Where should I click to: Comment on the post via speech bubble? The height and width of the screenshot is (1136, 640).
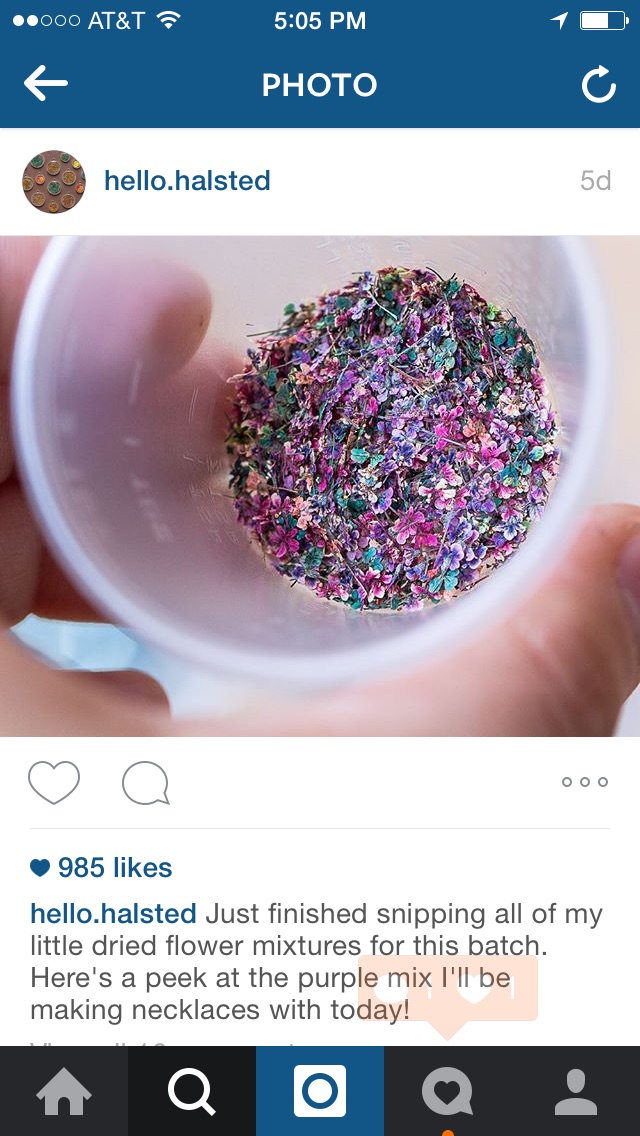tap(146, 783)
